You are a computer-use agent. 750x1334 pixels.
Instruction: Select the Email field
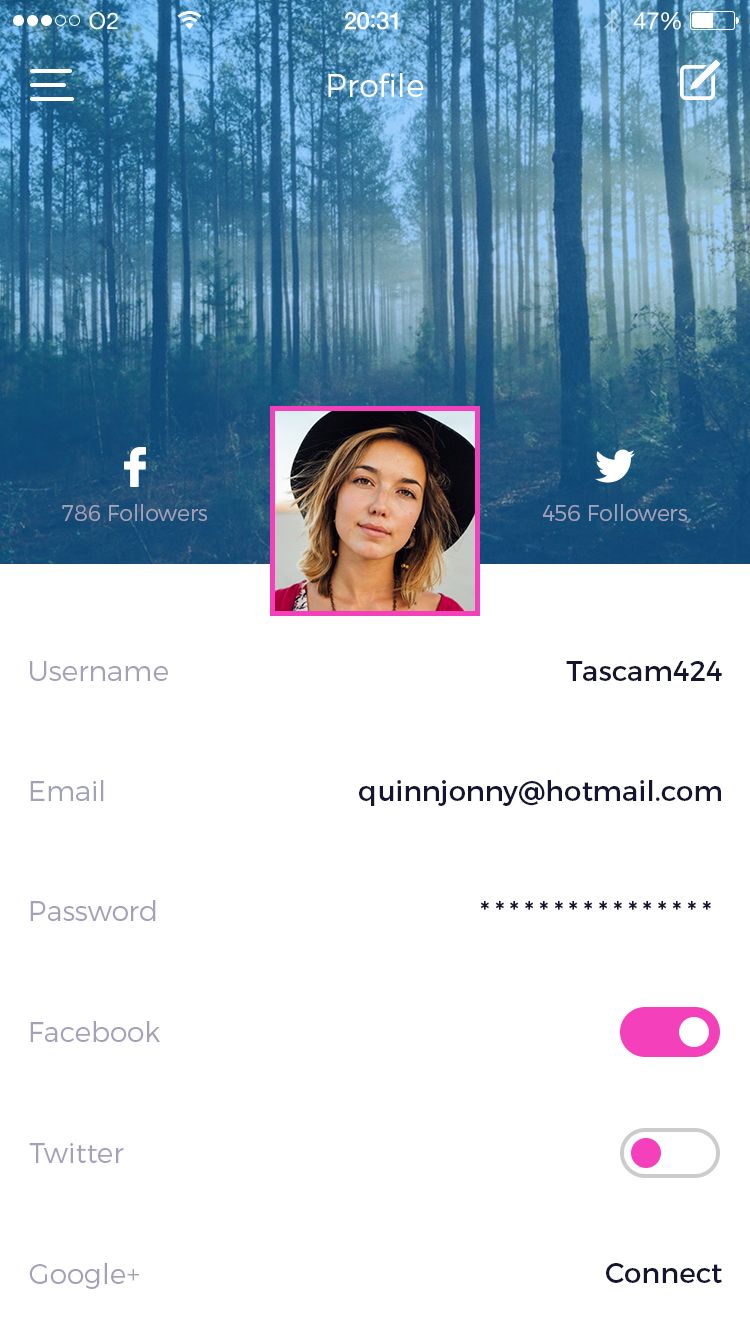coord(375,791)
